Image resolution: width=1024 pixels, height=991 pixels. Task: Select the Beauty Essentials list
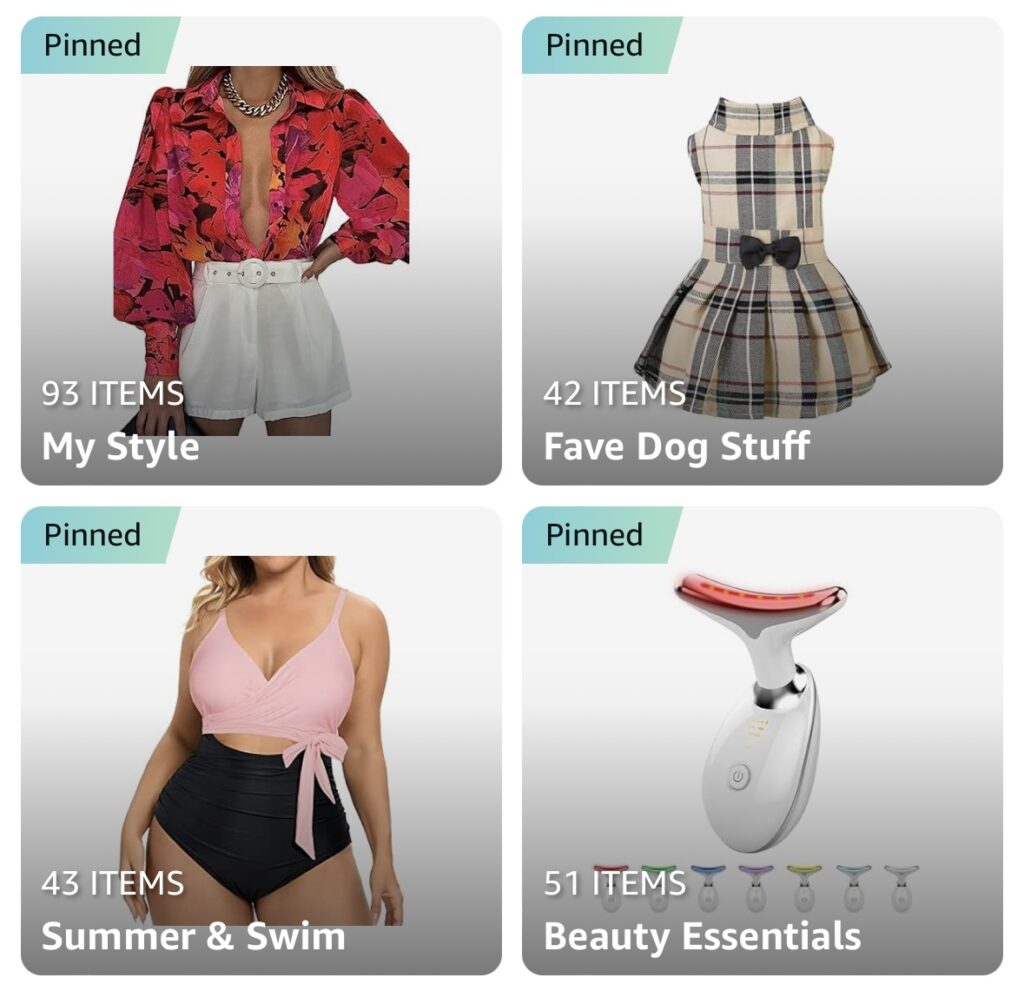762,740
